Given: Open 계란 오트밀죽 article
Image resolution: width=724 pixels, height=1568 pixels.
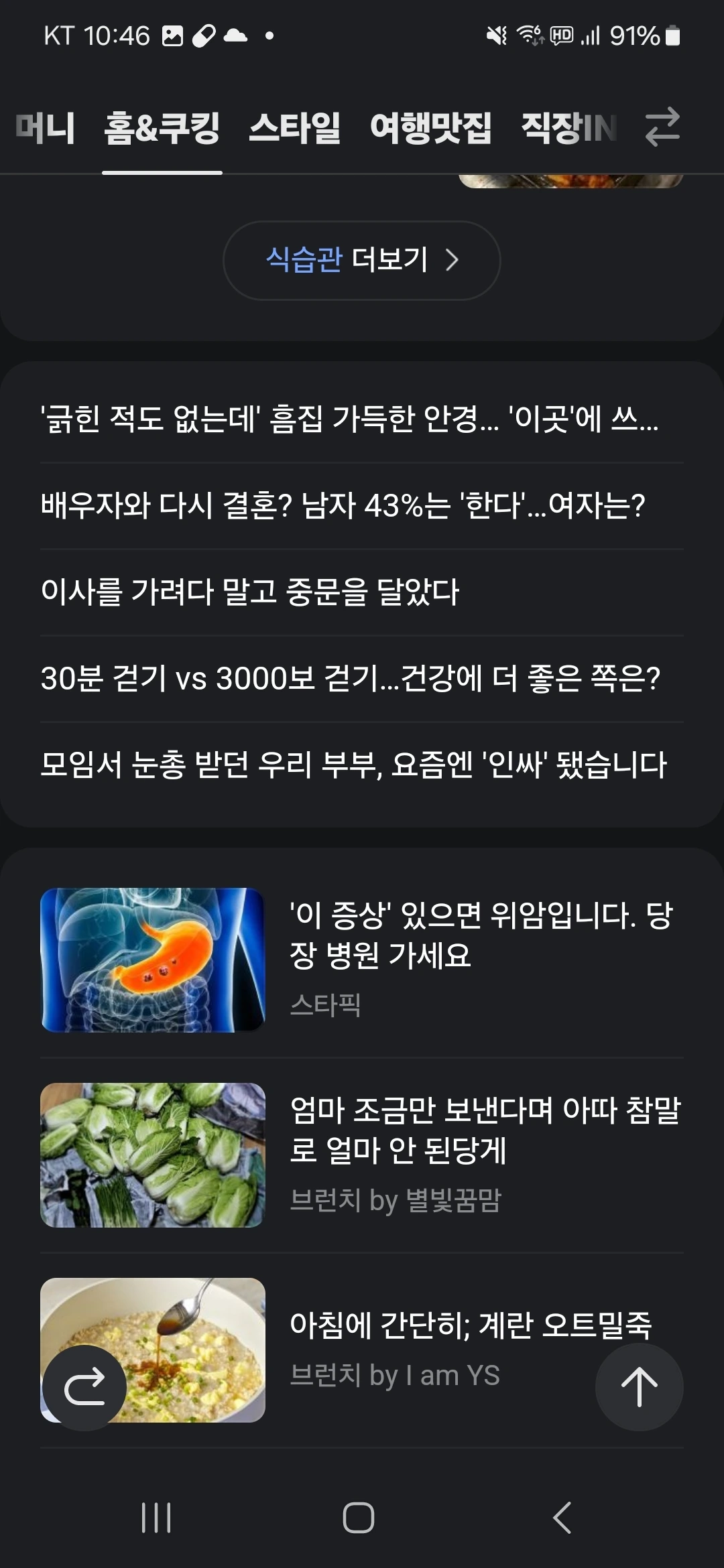Looking at the screenshot, I should (x=362, y=1350).
